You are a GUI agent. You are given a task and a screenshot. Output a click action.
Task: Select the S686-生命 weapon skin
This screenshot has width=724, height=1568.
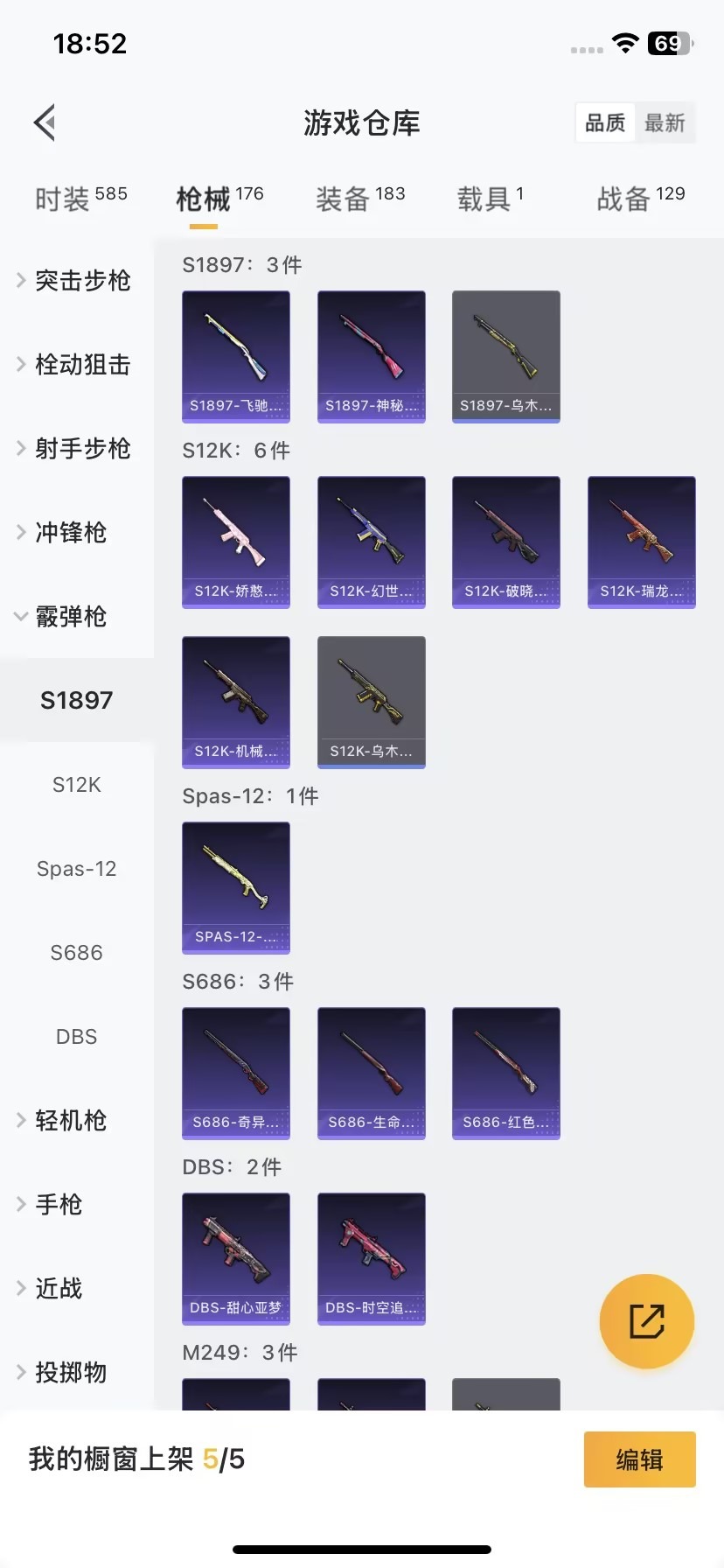371,1073
